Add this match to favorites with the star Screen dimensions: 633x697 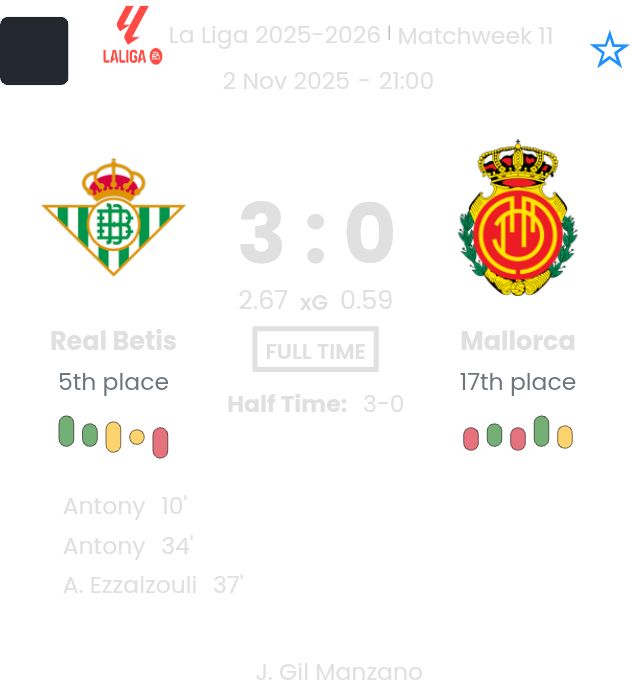click(x=609, y=50)
